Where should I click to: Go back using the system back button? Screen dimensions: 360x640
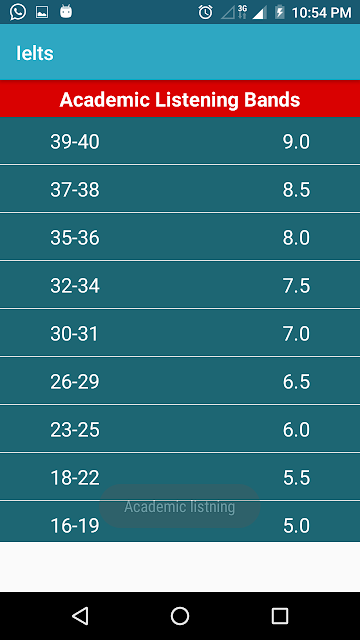pos(80,616)
